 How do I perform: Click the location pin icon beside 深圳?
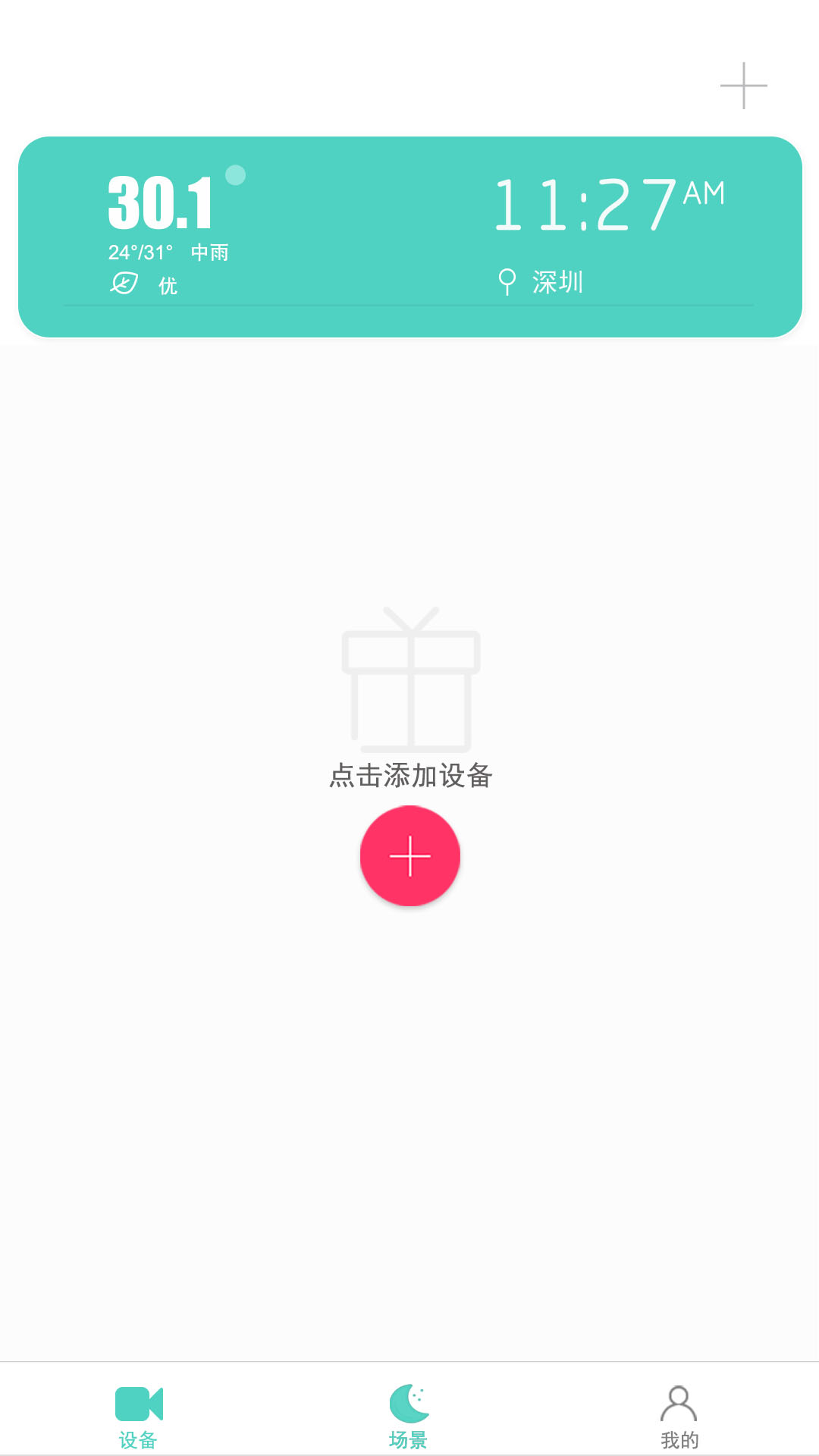click(x=508, y=282)
